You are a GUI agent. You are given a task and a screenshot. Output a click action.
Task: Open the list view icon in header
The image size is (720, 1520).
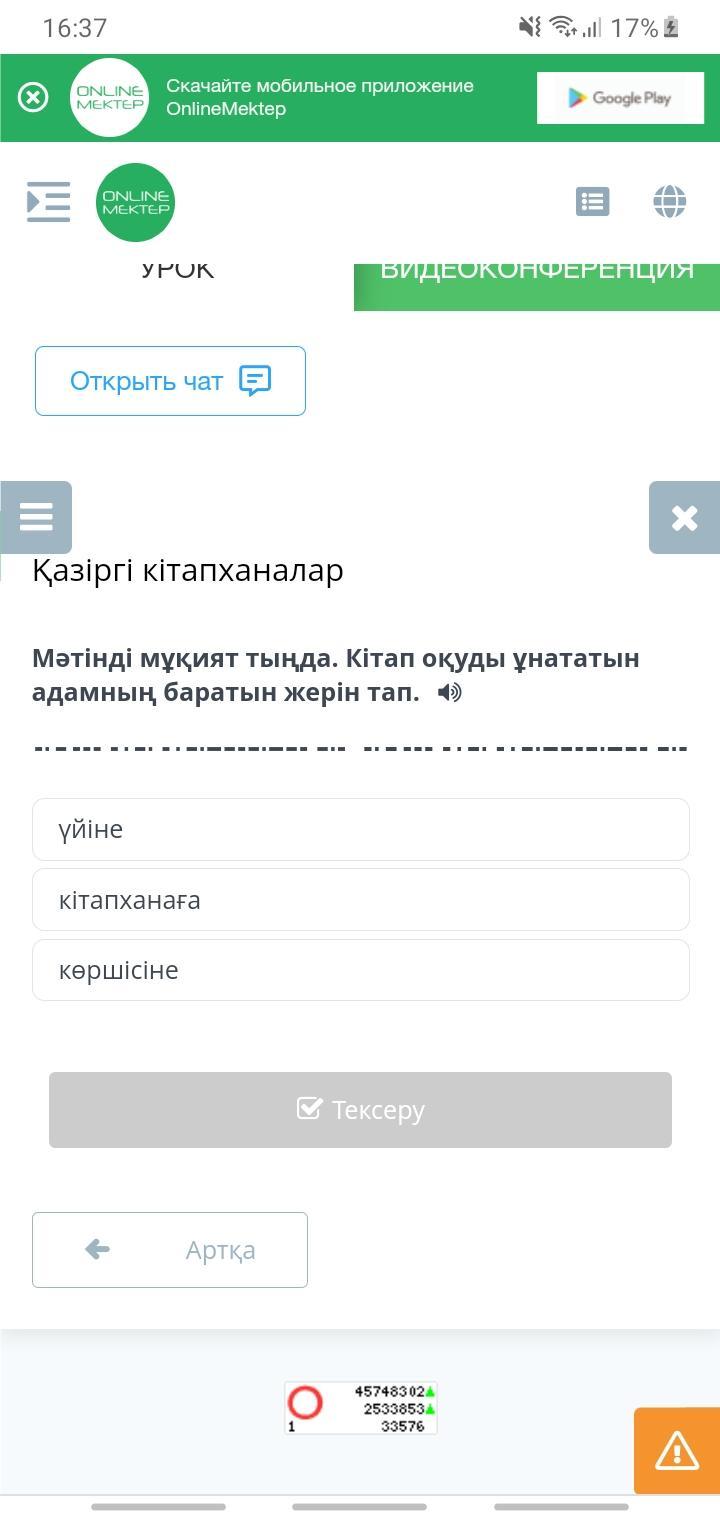tap(592, 202)
